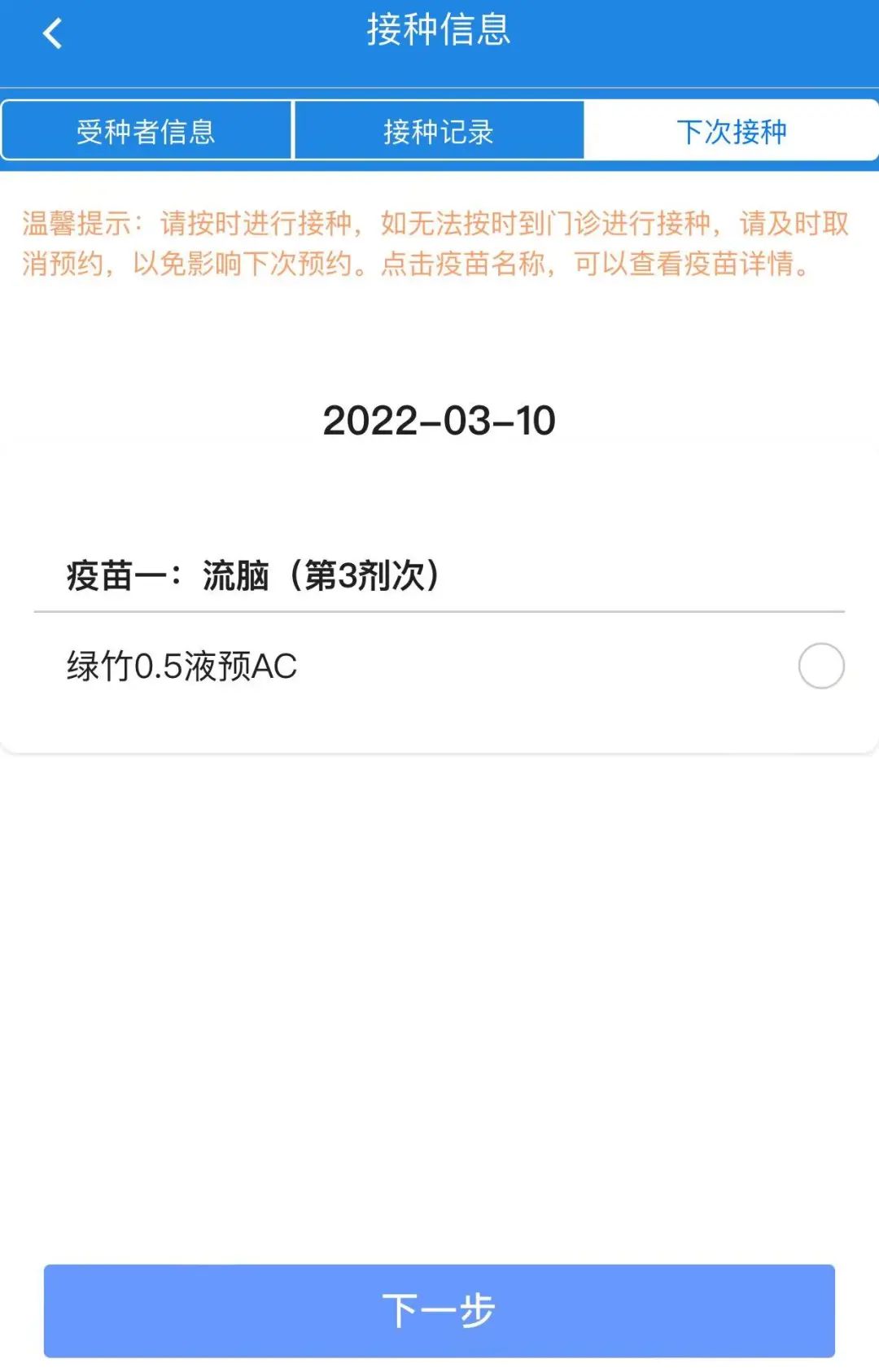Viewport: 879px width, 1372px height.
Task: Choose the 绿竹0.5液预AC vaccine option circle
Action: (823, 666)
